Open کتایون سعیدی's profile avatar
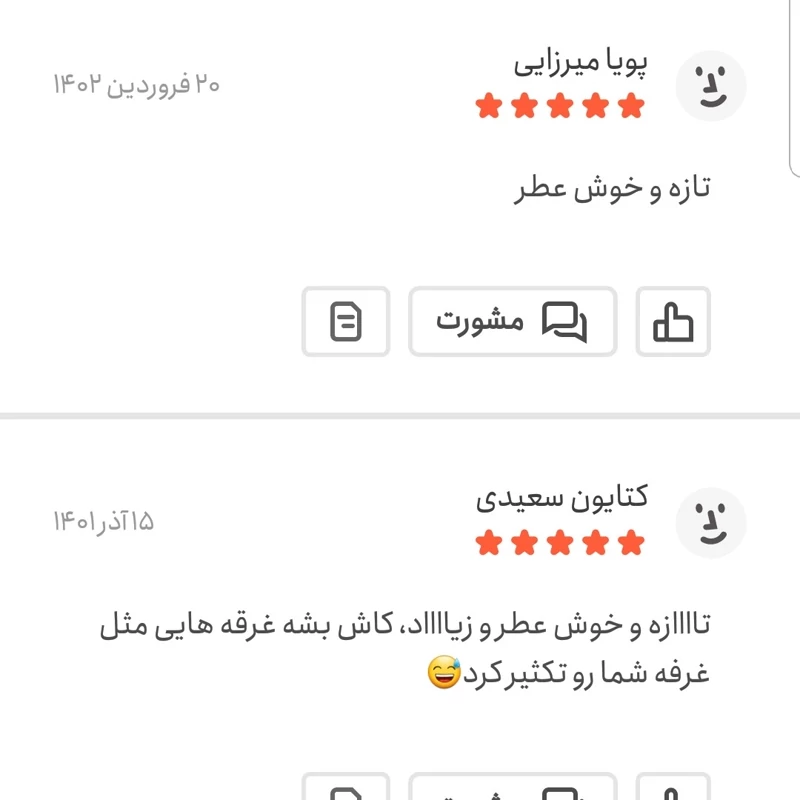 [x=711, y=523]
